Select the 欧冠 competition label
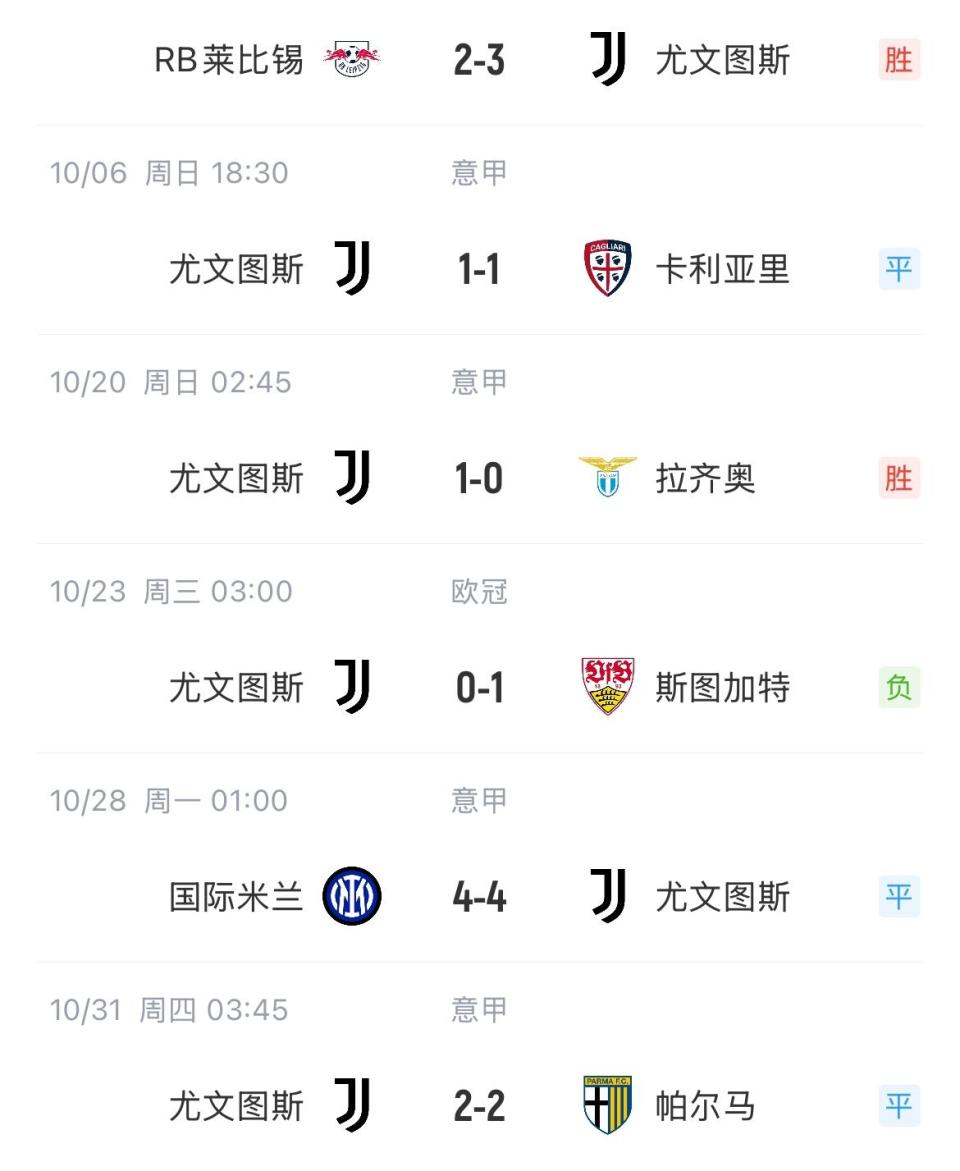Screen dimensions: 960x1171 click(480, 591)
